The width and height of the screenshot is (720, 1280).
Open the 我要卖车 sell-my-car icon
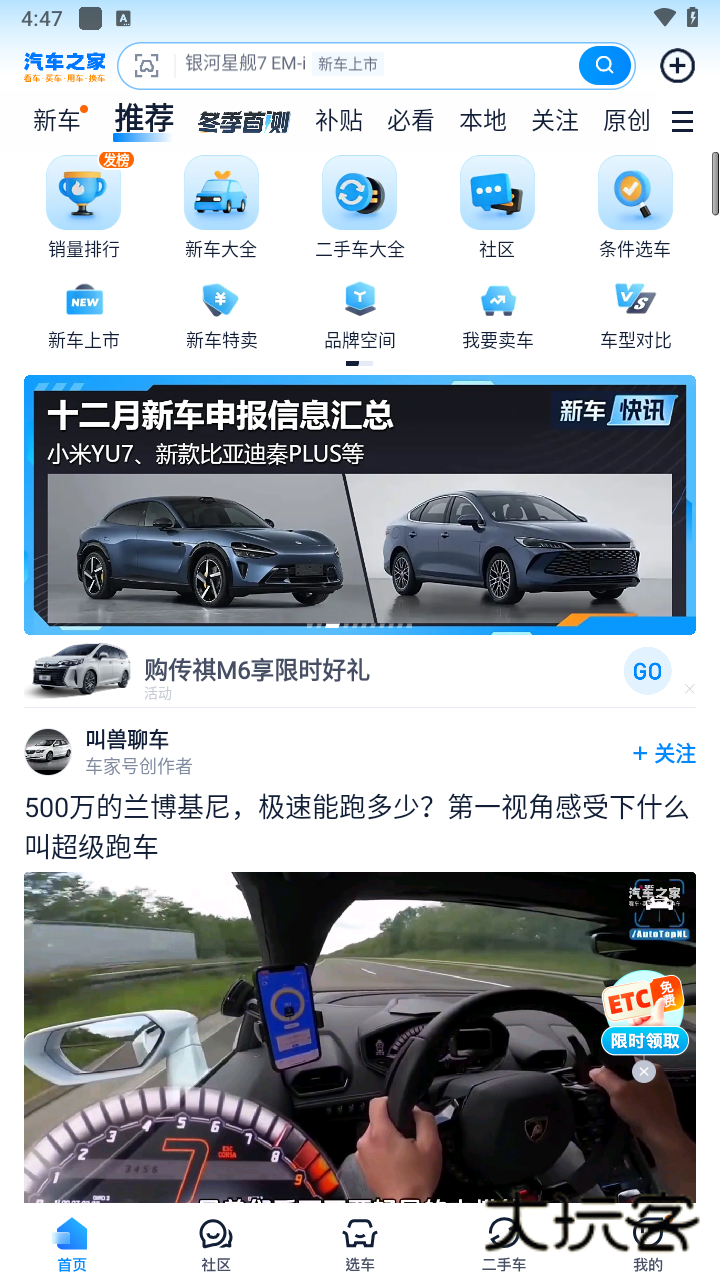point(497,314)
